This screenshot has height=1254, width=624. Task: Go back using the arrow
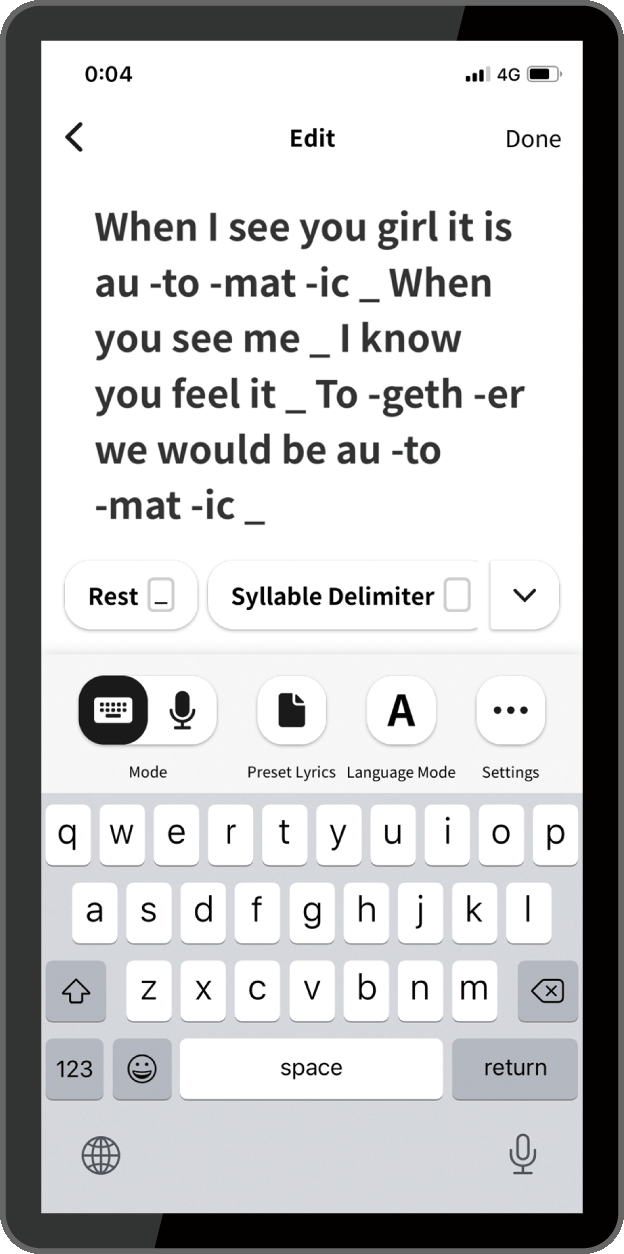click(75, 138)
